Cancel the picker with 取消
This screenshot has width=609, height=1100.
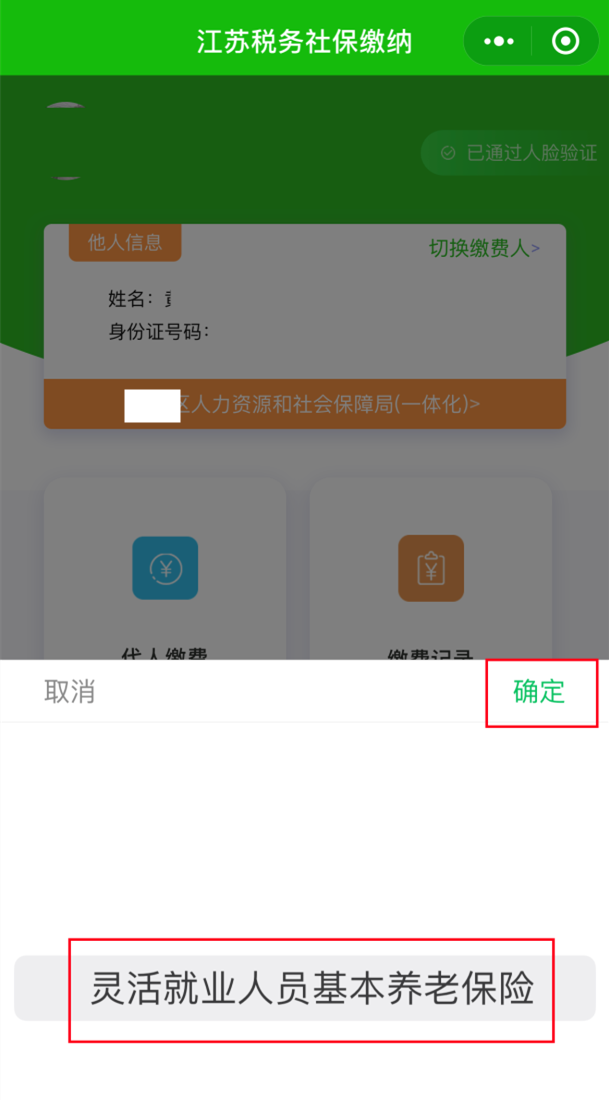[70, 692]
